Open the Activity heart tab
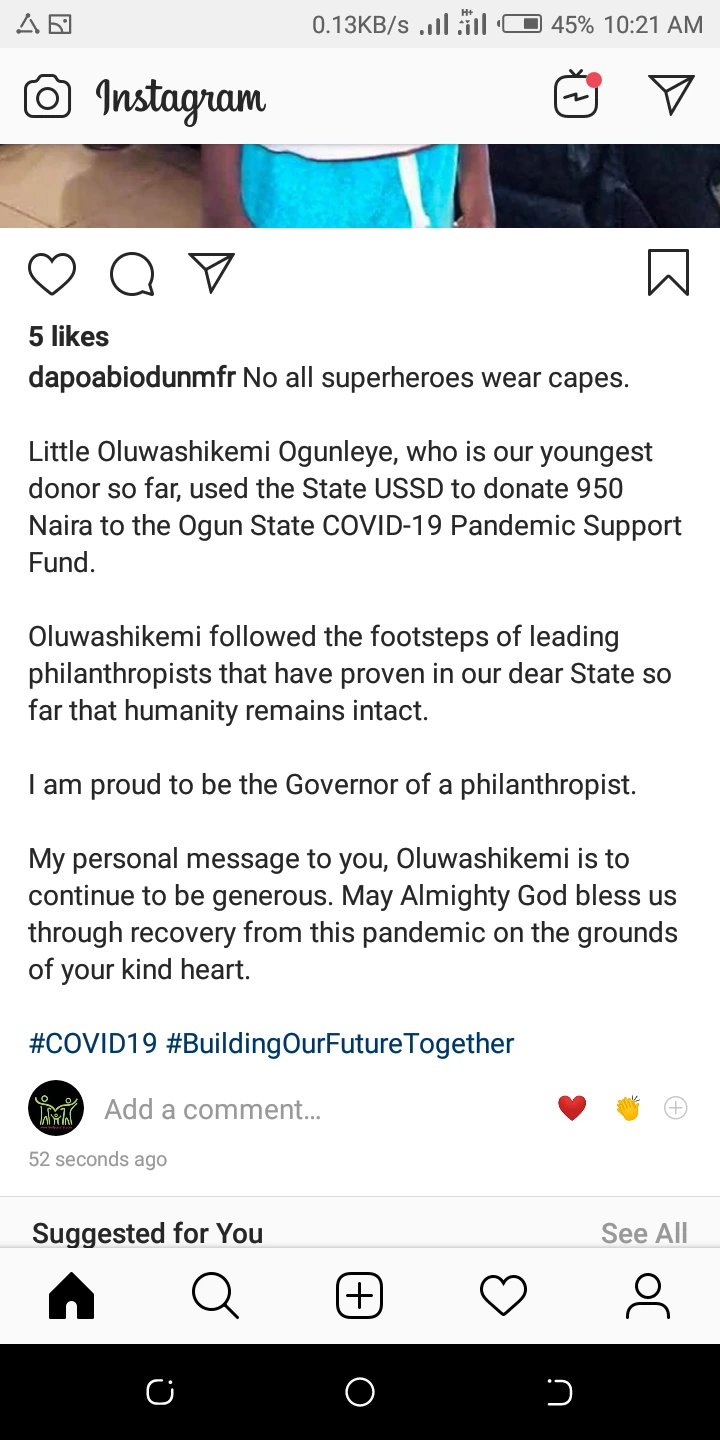This screenshot has height=1440, width=720. 503,1296
